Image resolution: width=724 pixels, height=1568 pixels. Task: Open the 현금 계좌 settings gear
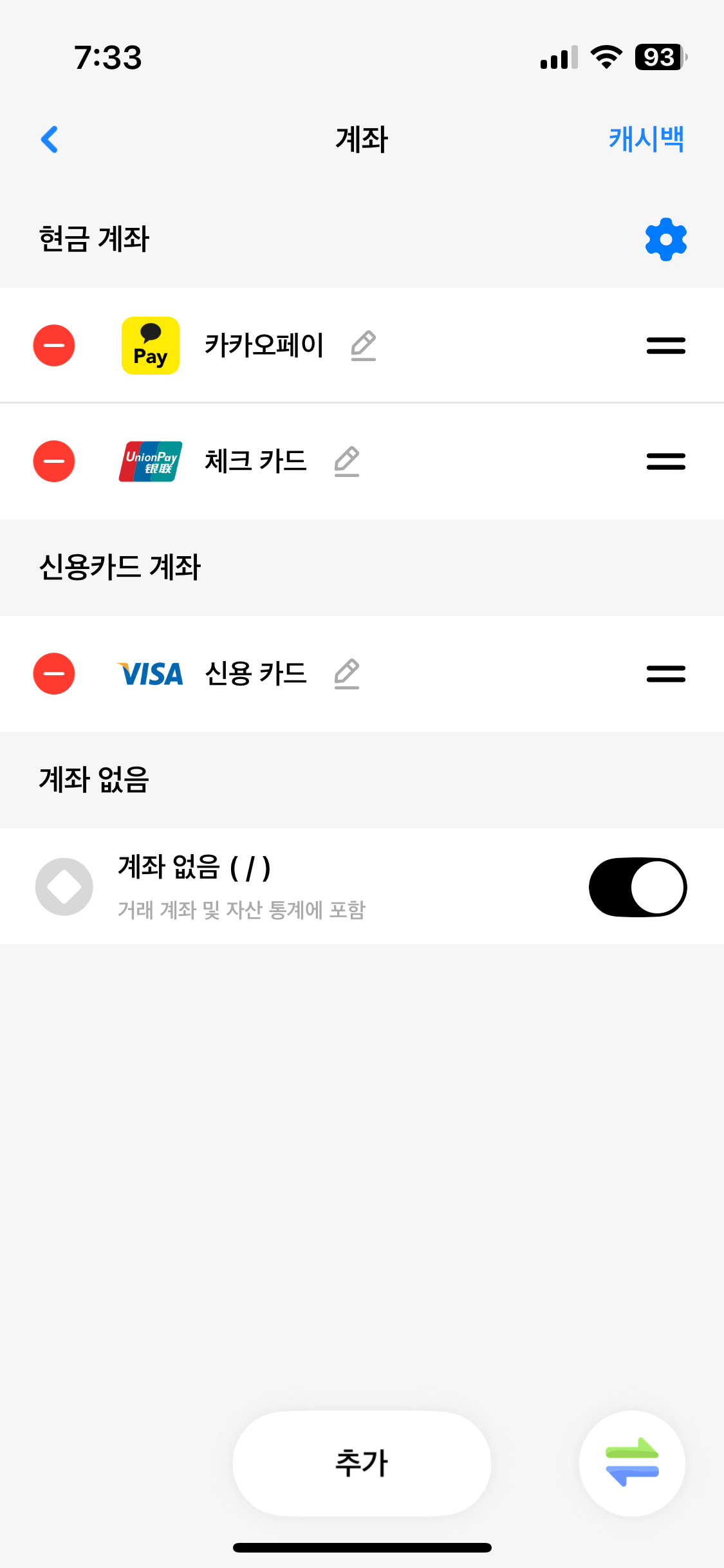point(665,239)
